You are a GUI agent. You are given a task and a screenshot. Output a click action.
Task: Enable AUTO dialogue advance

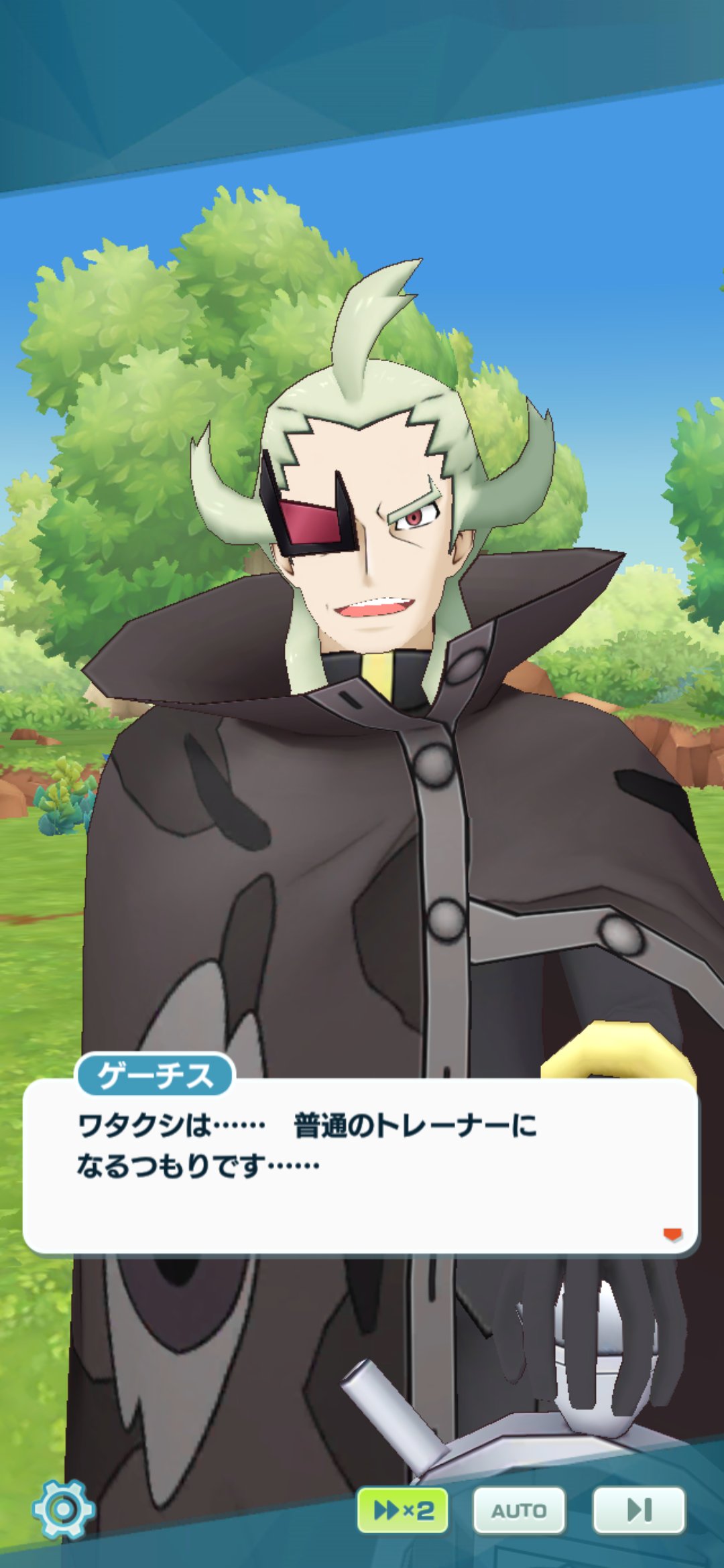click(520, 1510)
